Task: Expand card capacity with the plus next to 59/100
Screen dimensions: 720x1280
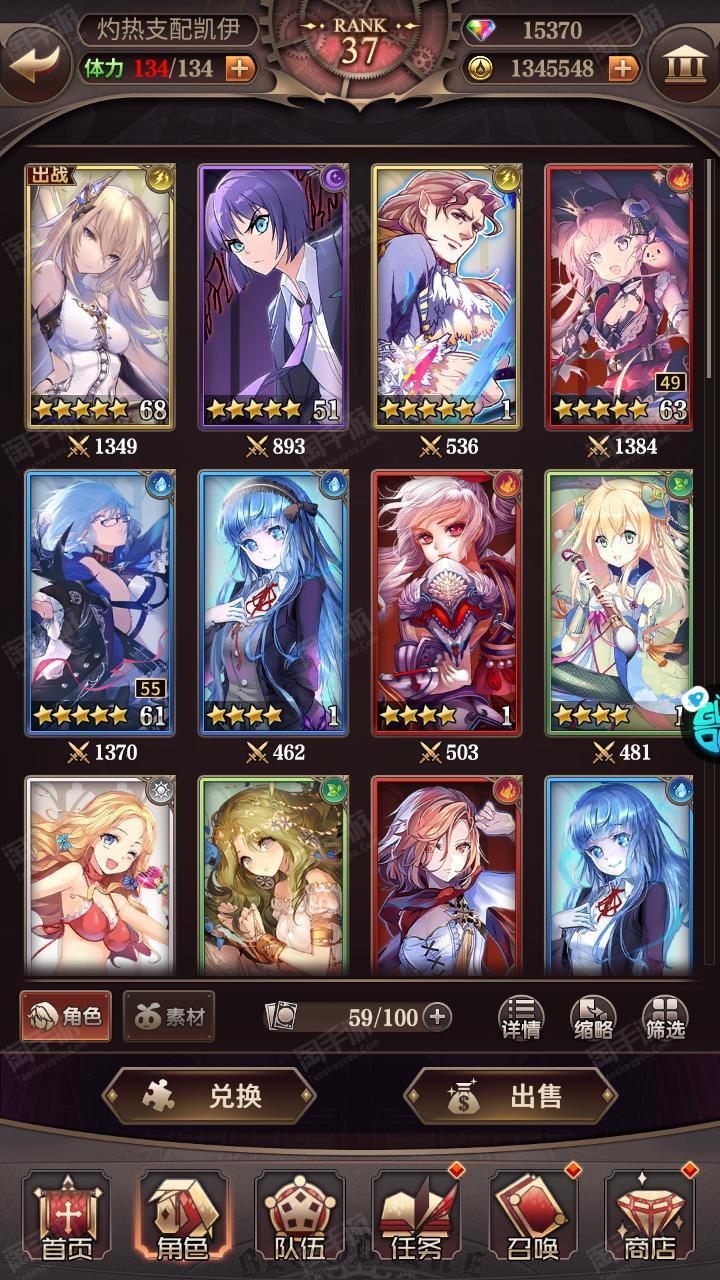Action: (437, 1018)
